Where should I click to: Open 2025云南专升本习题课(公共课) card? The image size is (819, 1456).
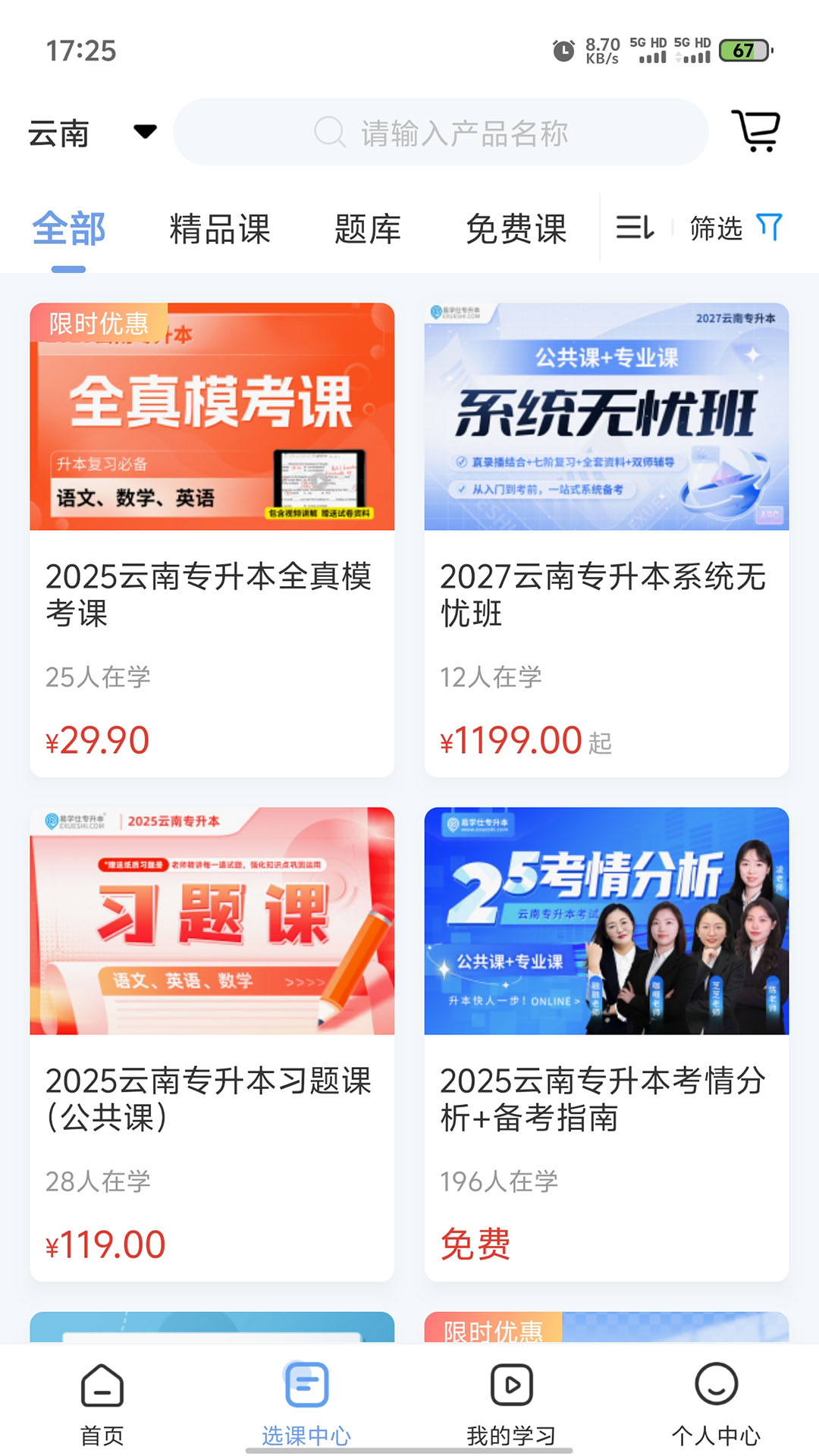pos(212,1043)
